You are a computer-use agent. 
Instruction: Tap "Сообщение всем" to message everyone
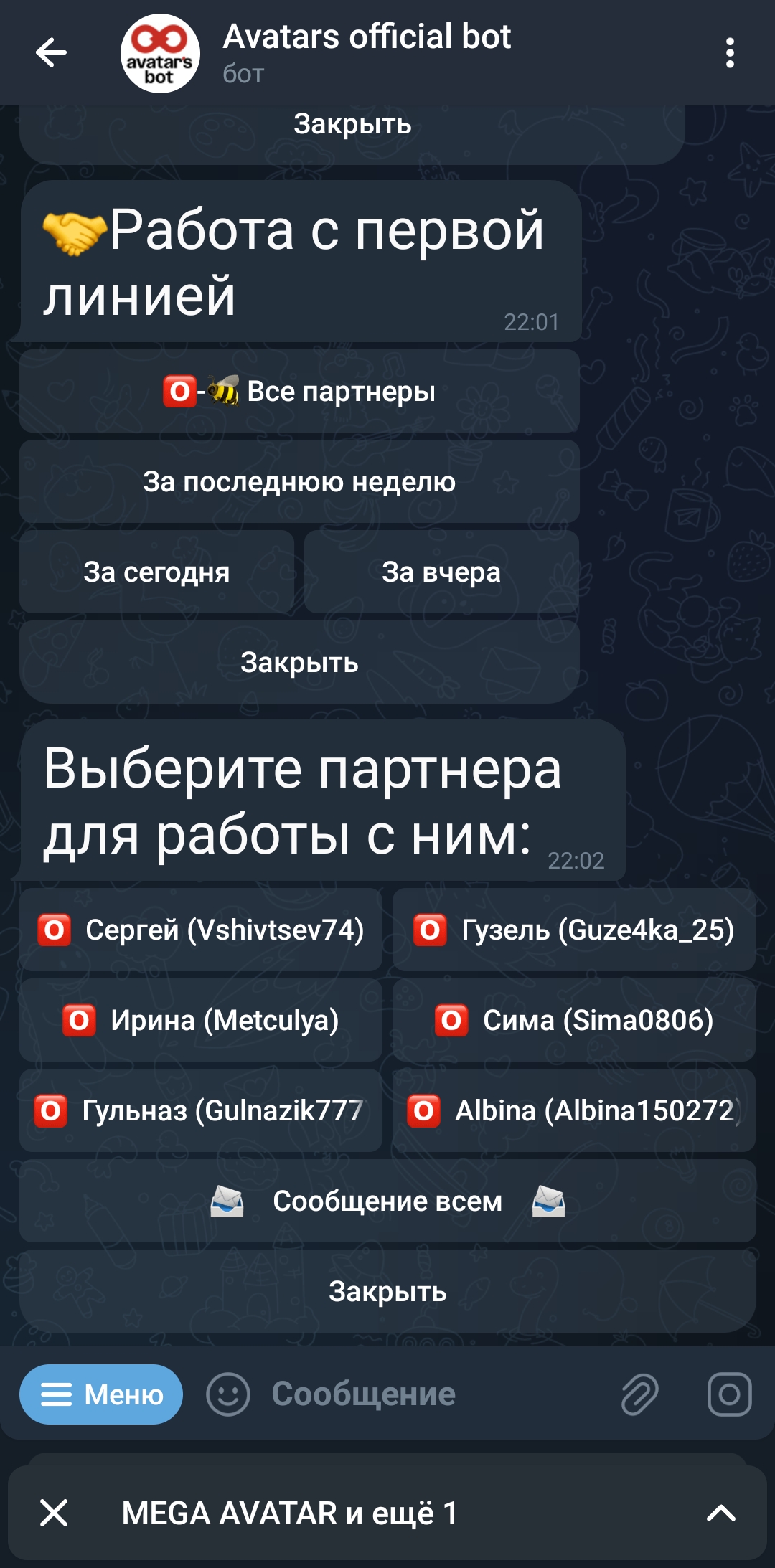tap(387, 1201)
